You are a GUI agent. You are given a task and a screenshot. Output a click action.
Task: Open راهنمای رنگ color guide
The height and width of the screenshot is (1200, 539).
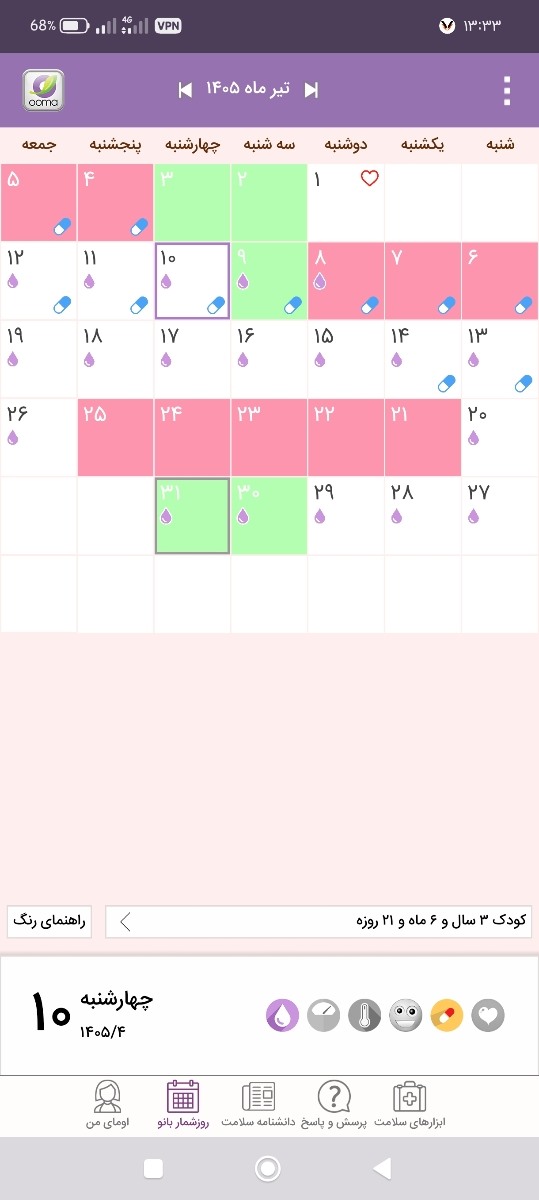click(x=49, y=922)
